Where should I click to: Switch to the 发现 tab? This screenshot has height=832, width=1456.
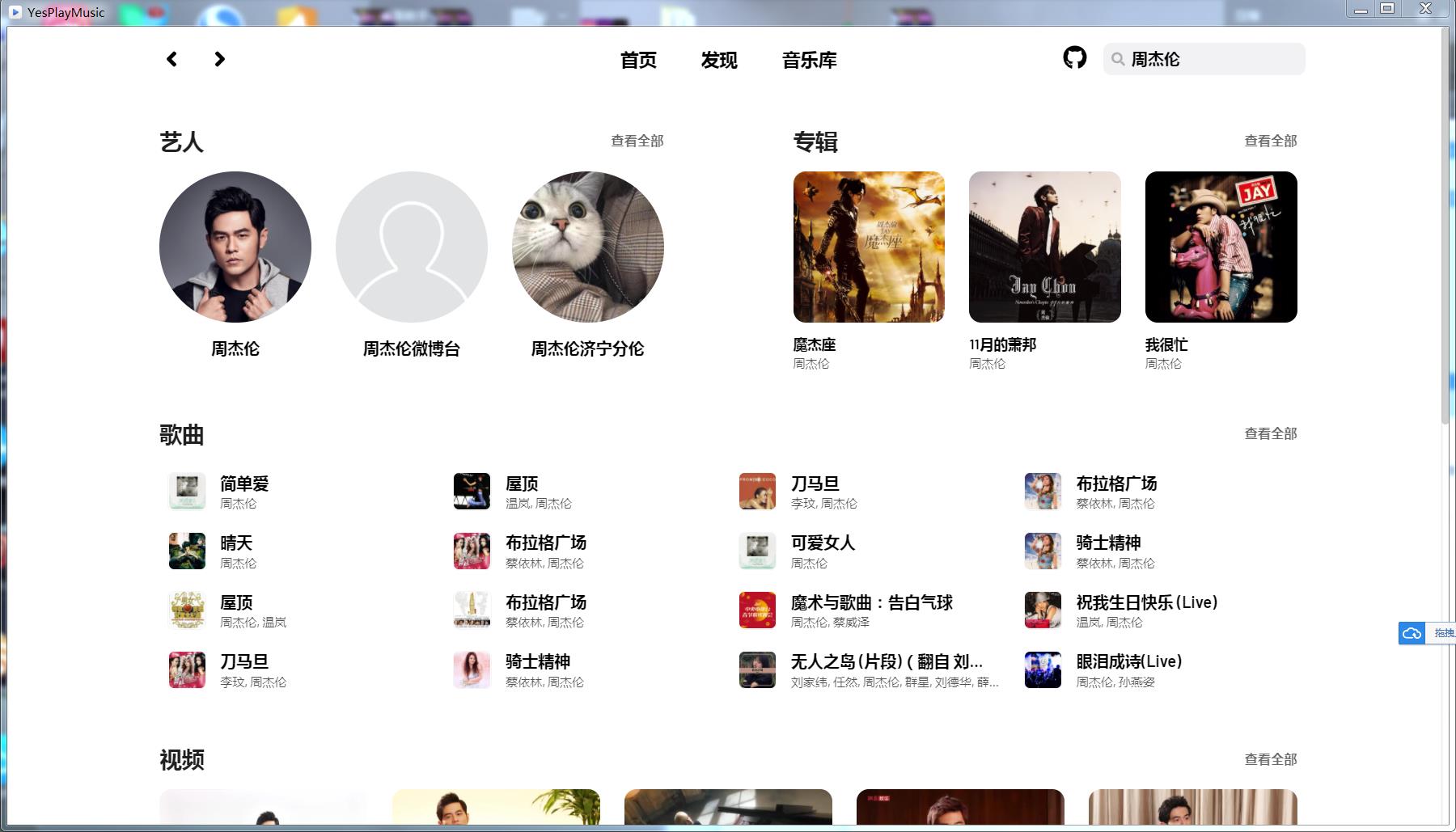click(719, 61)
